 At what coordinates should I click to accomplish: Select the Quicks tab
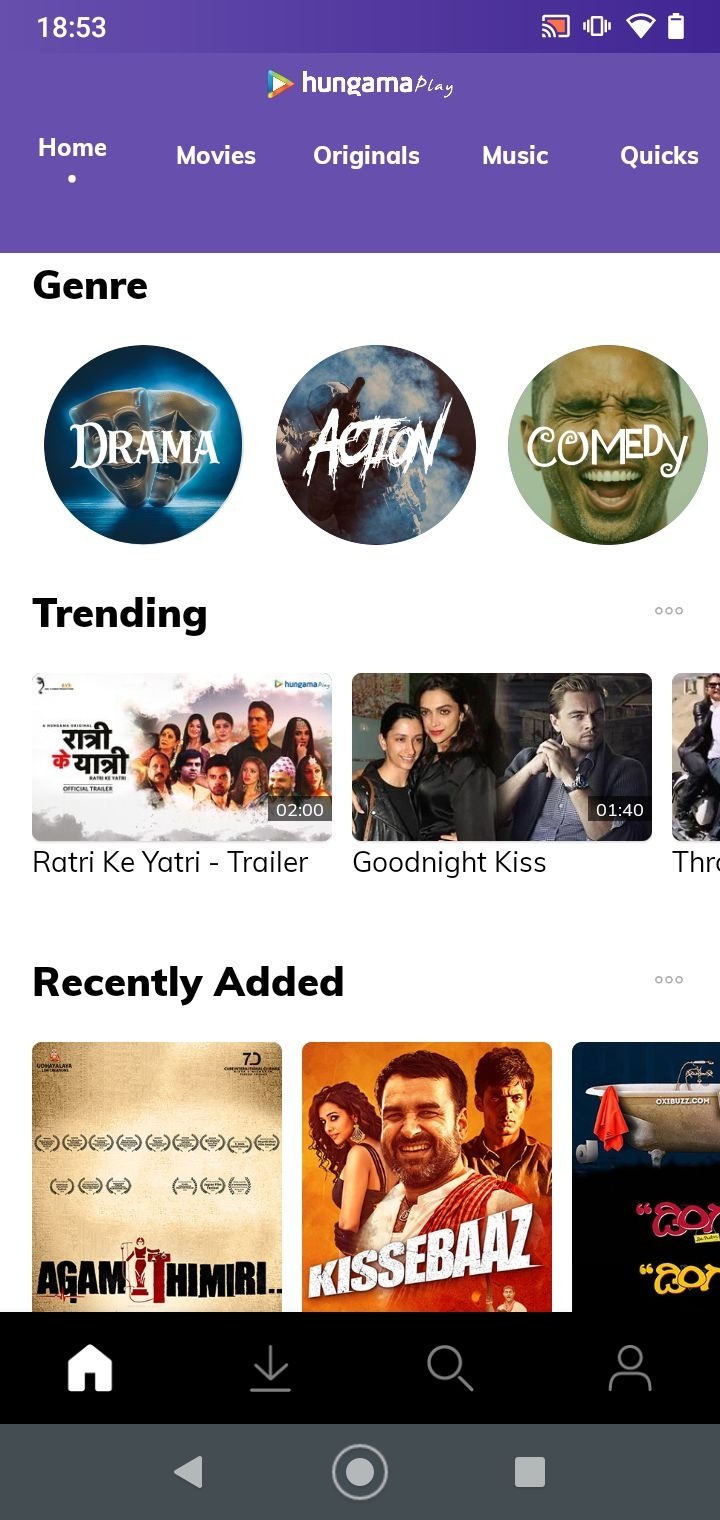point(659,155)
